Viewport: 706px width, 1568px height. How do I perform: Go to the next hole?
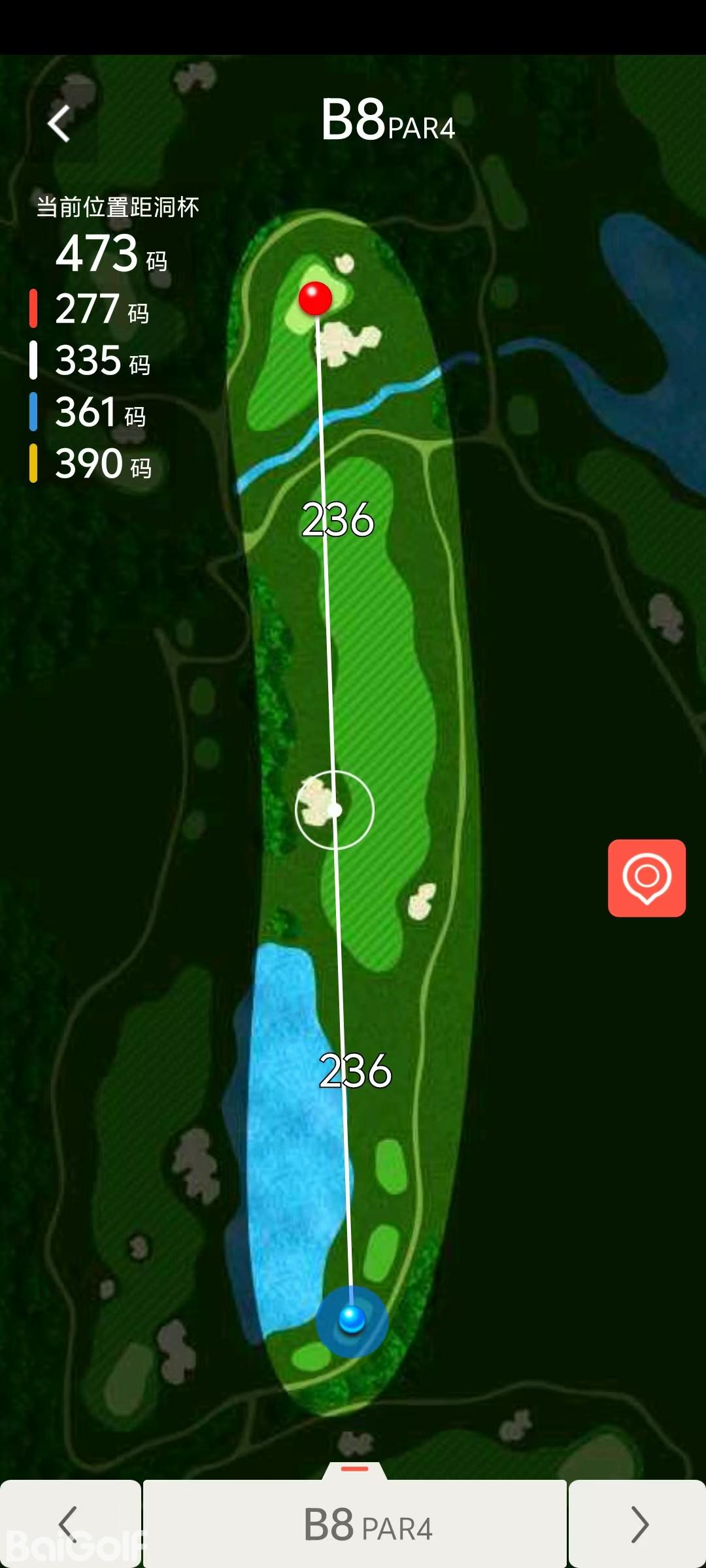[638, 1524]
